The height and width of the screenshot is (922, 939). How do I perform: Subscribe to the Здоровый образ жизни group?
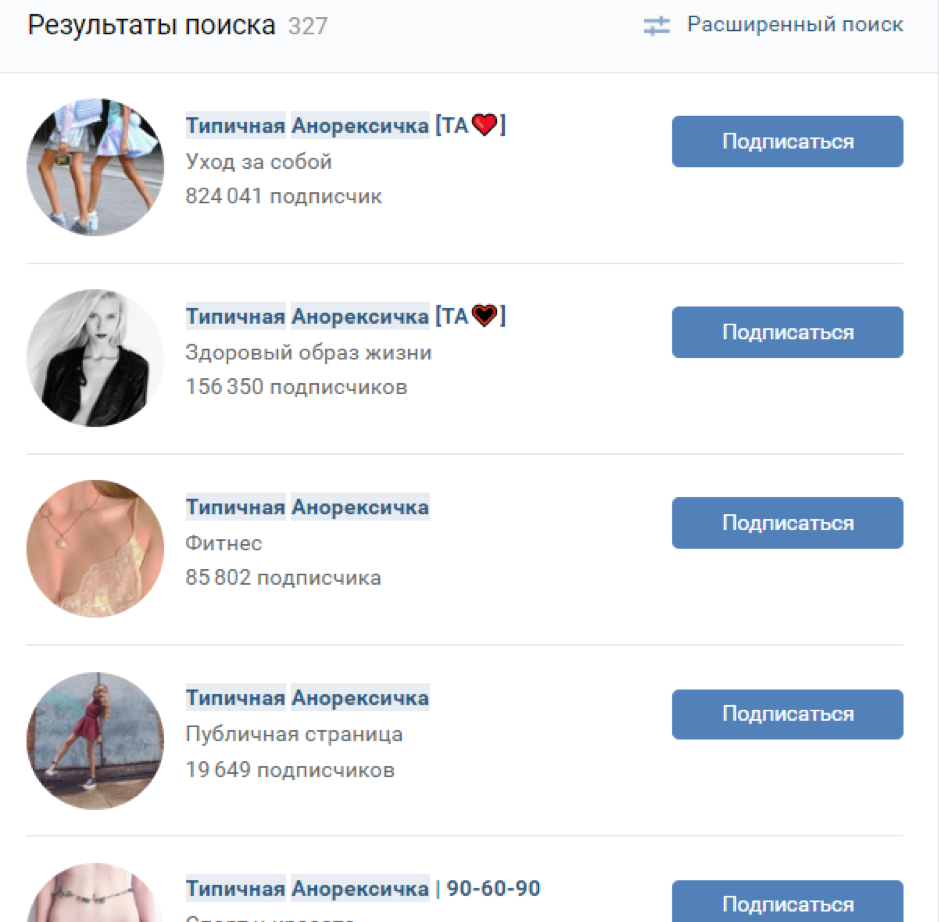point(787,333)
